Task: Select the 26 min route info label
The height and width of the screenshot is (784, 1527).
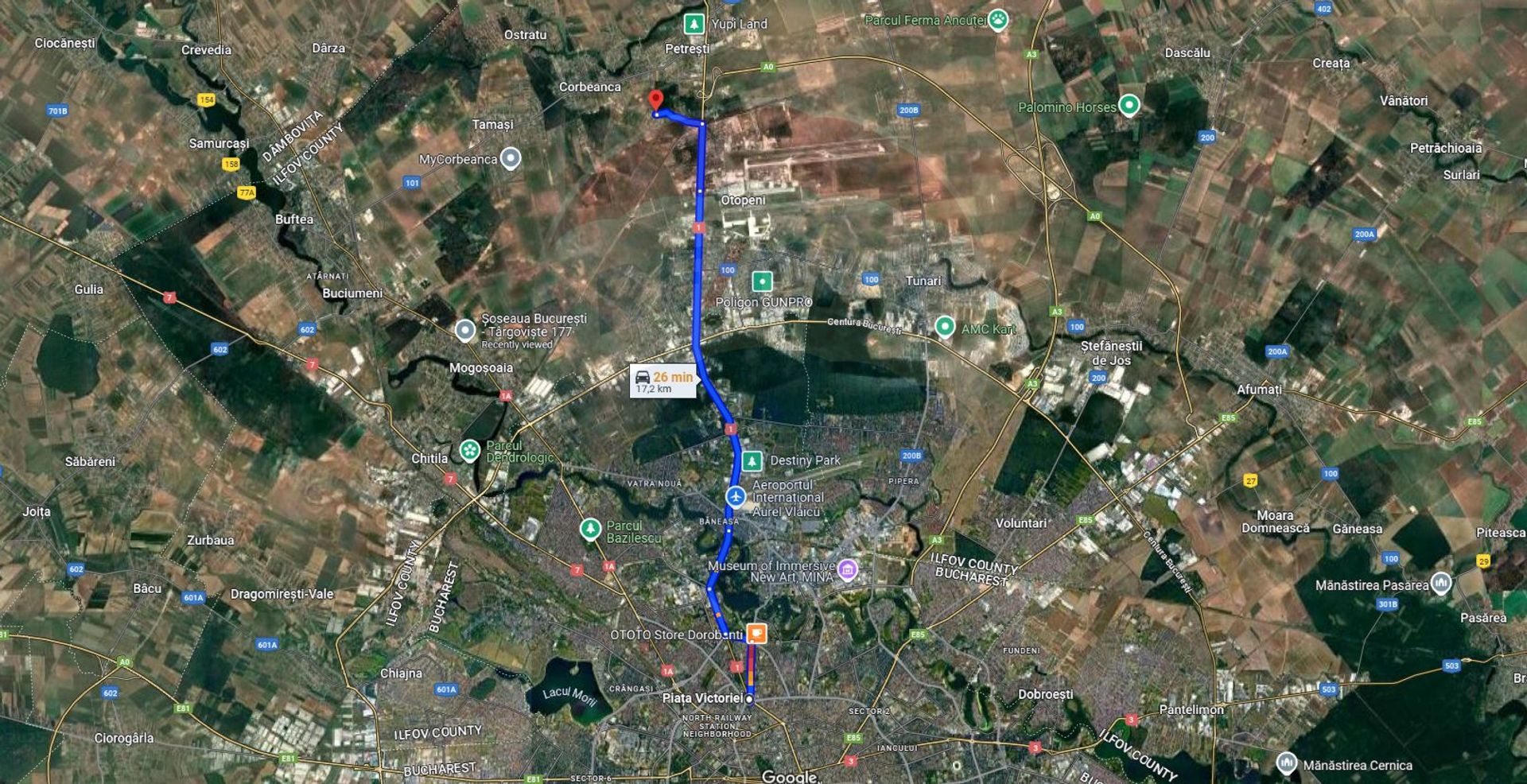Action: (664, 382)
